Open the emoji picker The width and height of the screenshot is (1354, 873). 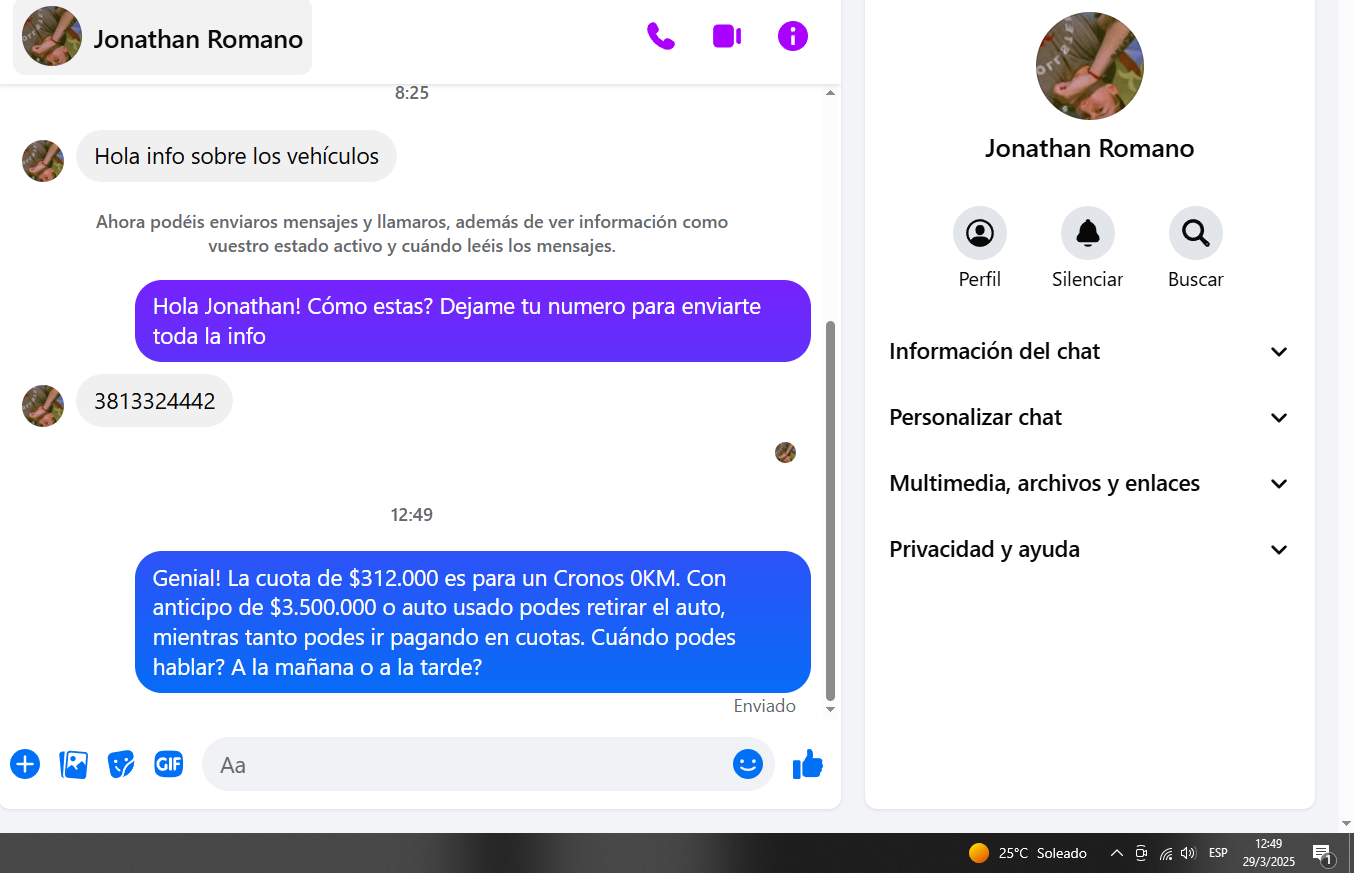coord(747,765)
